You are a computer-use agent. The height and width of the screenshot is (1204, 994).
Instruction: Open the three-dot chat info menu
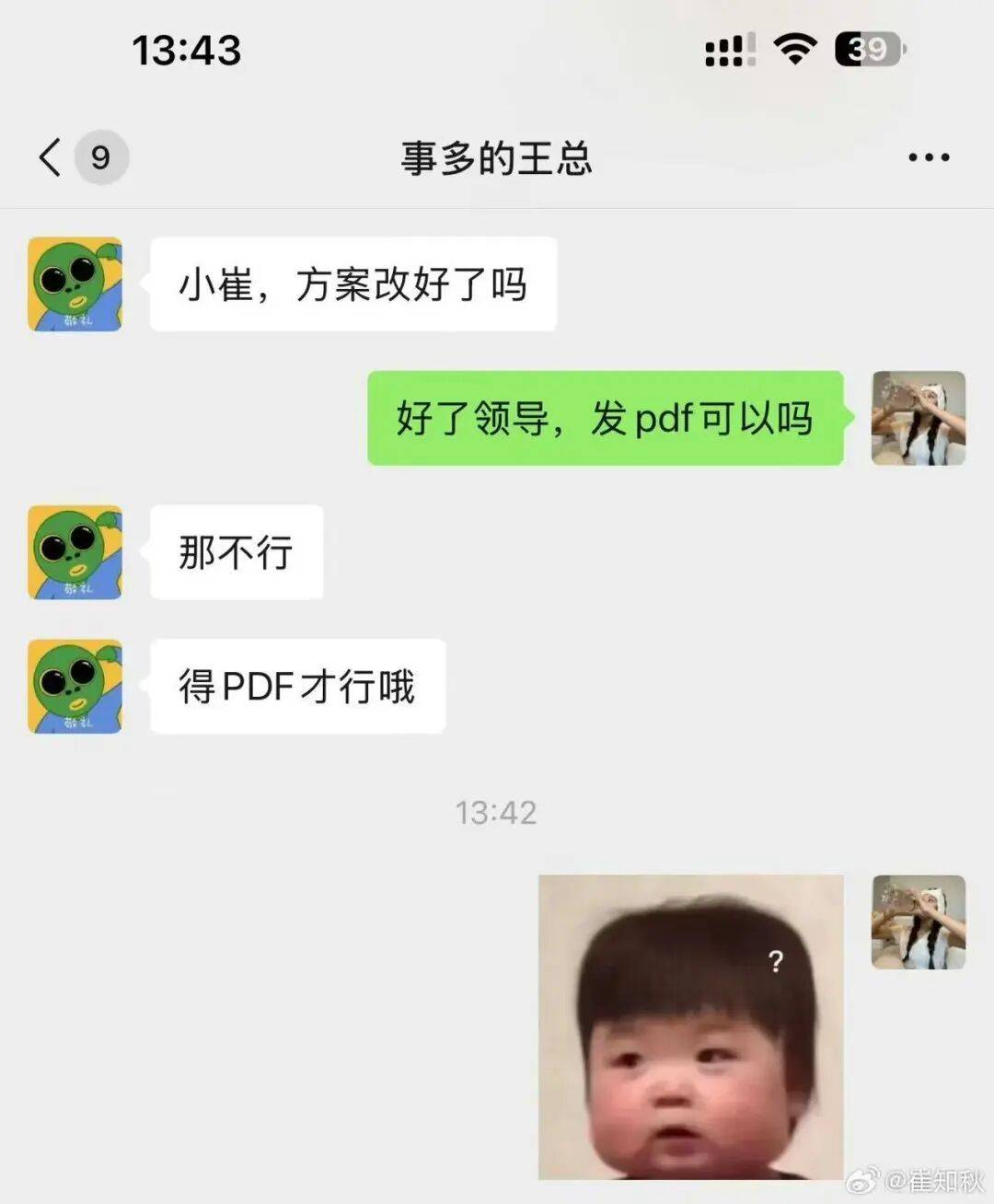point(928,157)
